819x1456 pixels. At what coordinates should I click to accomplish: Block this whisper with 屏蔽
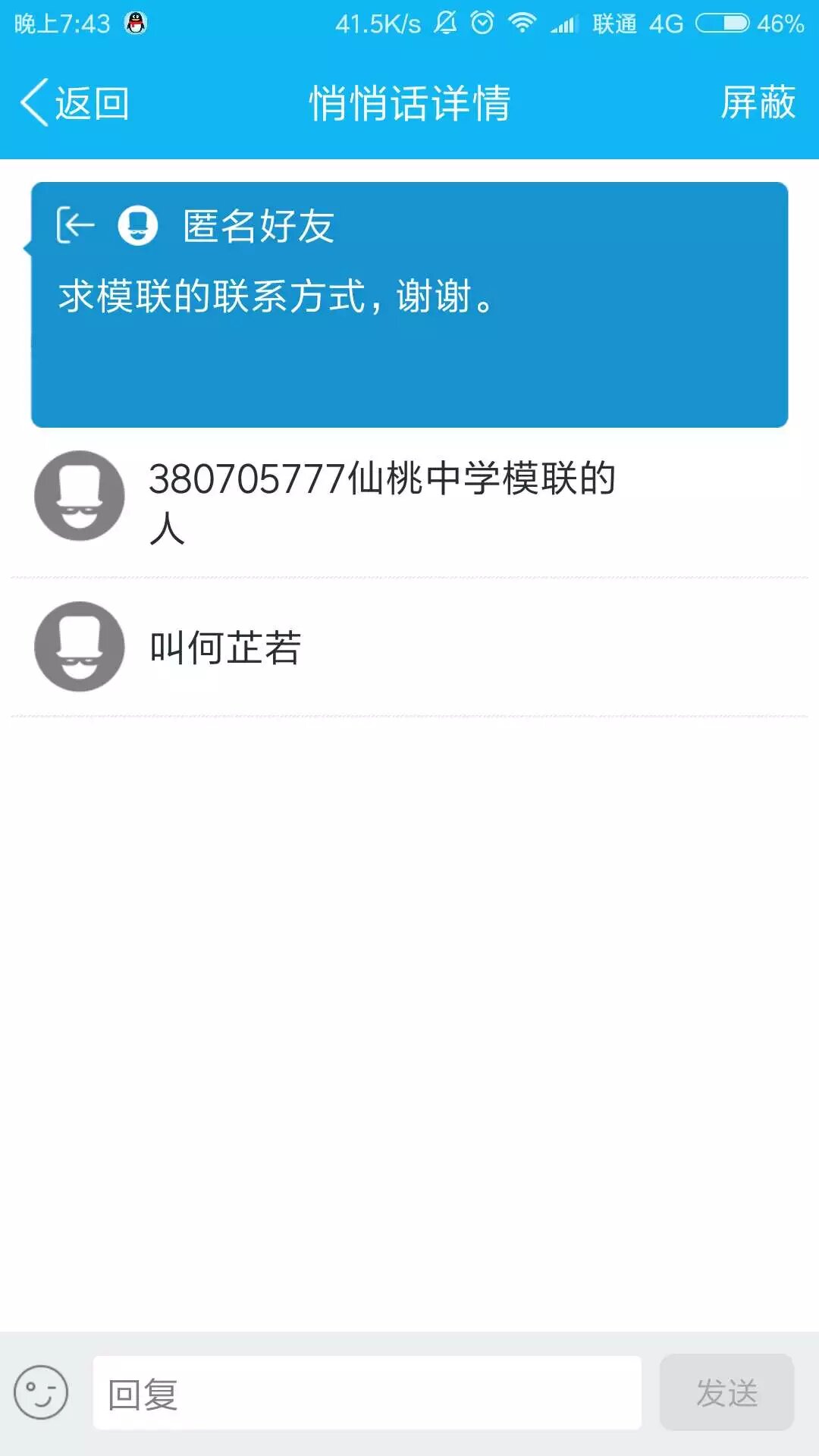(x=757, y=102)
